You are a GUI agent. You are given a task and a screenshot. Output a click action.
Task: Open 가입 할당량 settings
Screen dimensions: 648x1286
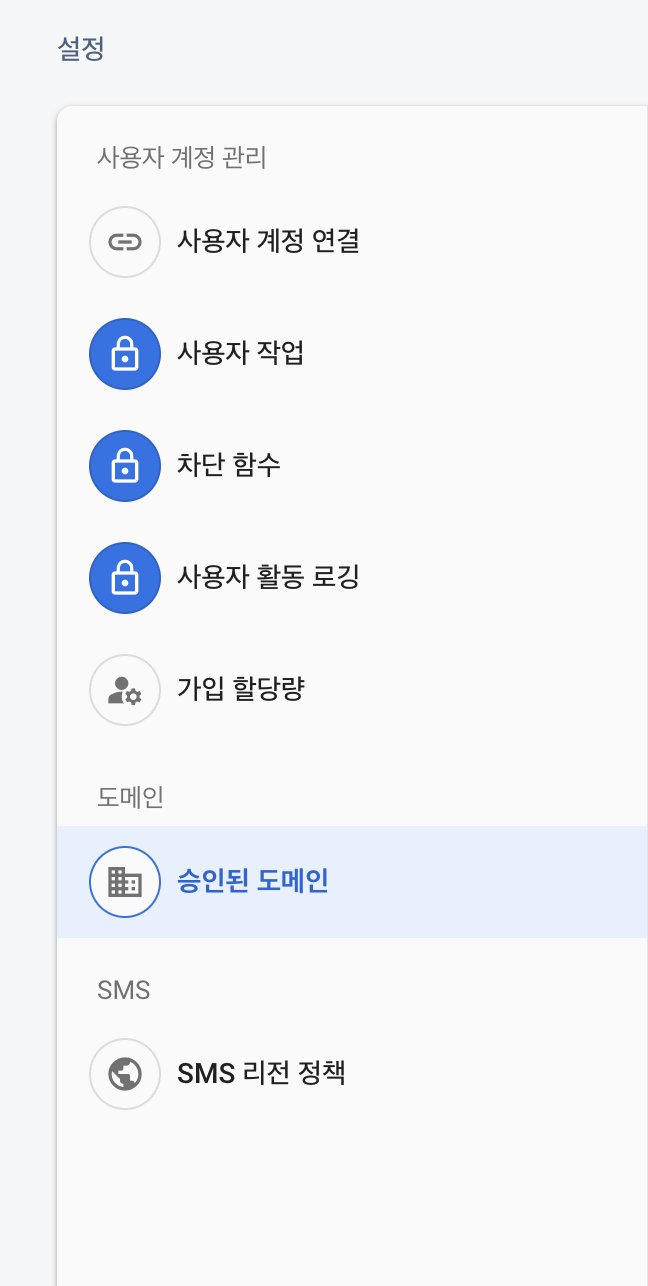point(240,689)
